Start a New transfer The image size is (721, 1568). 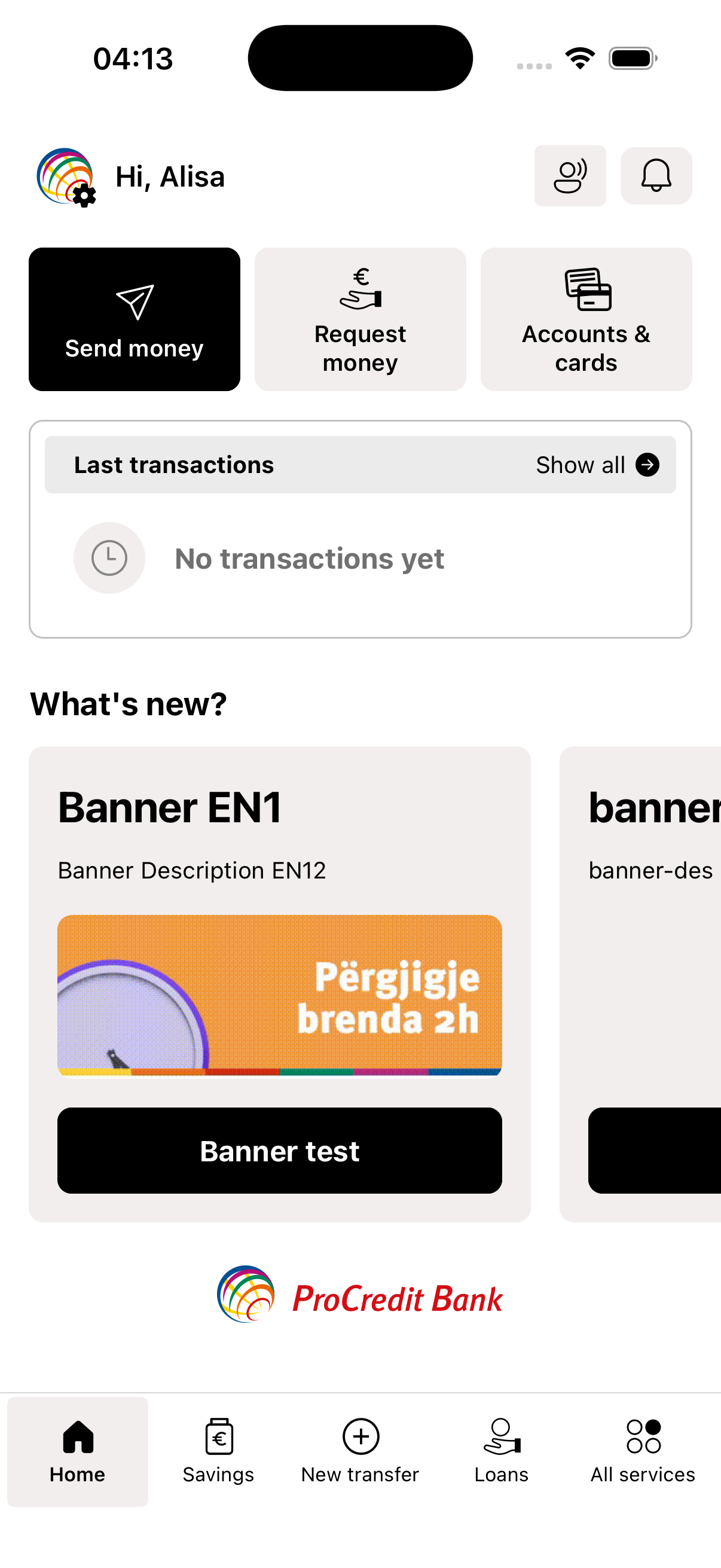[360, 1451]
